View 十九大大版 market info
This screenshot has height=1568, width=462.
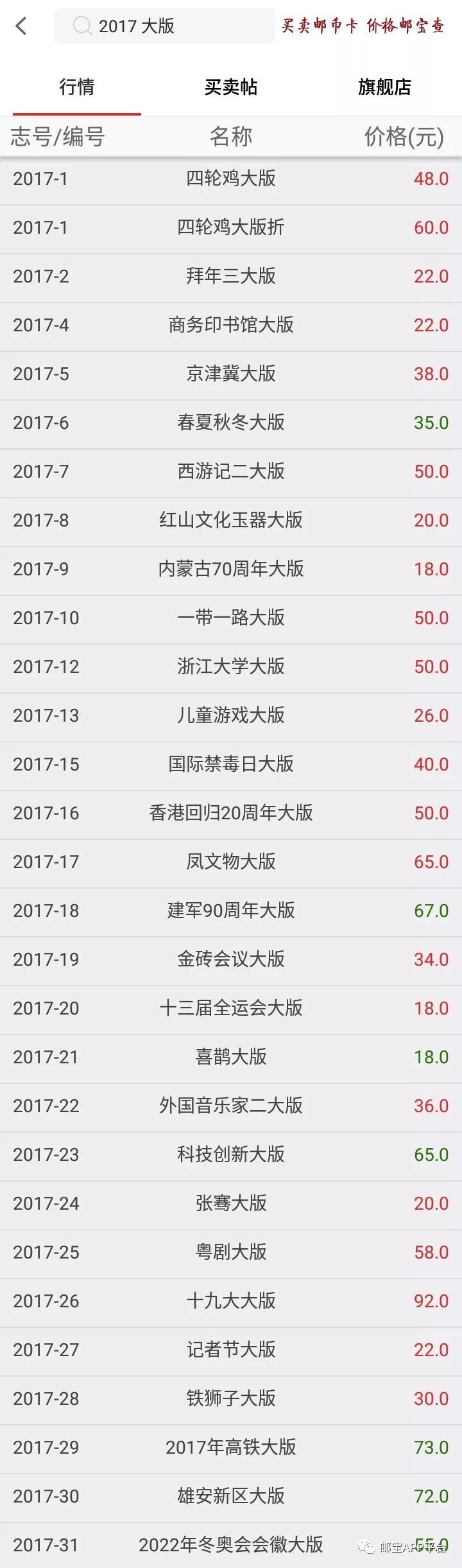pos(231,1301)
